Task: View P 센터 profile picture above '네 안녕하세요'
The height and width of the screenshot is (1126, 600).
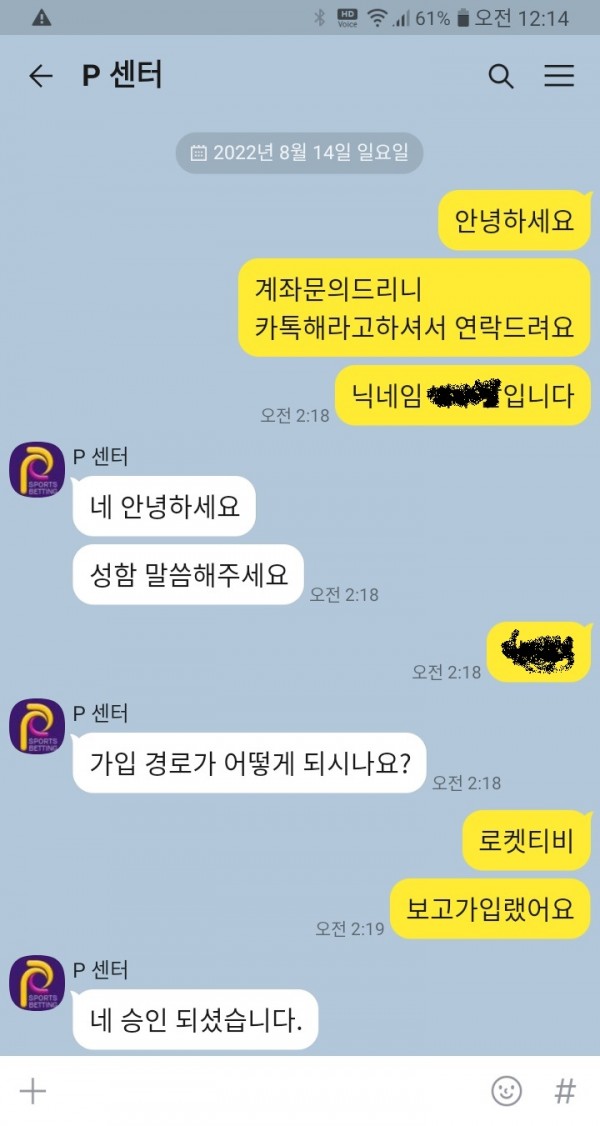Action: point(37,468)
